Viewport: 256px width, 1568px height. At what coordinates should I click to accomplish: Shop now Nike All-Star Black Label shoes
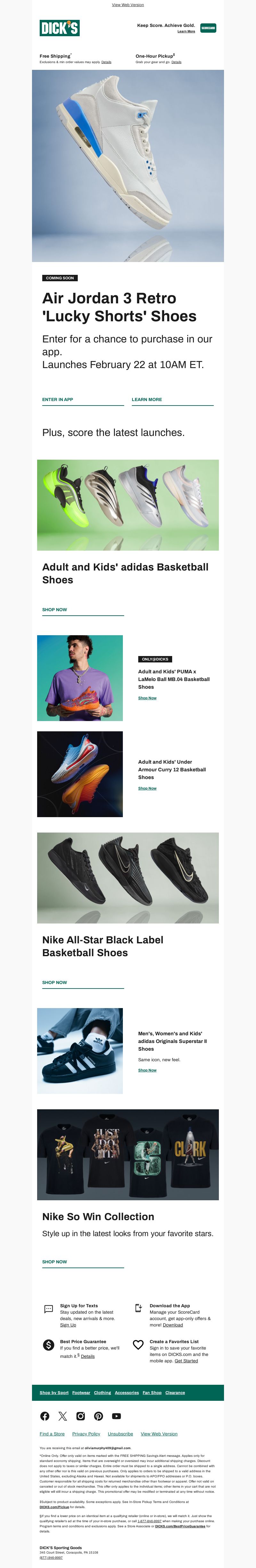(55, 982)
